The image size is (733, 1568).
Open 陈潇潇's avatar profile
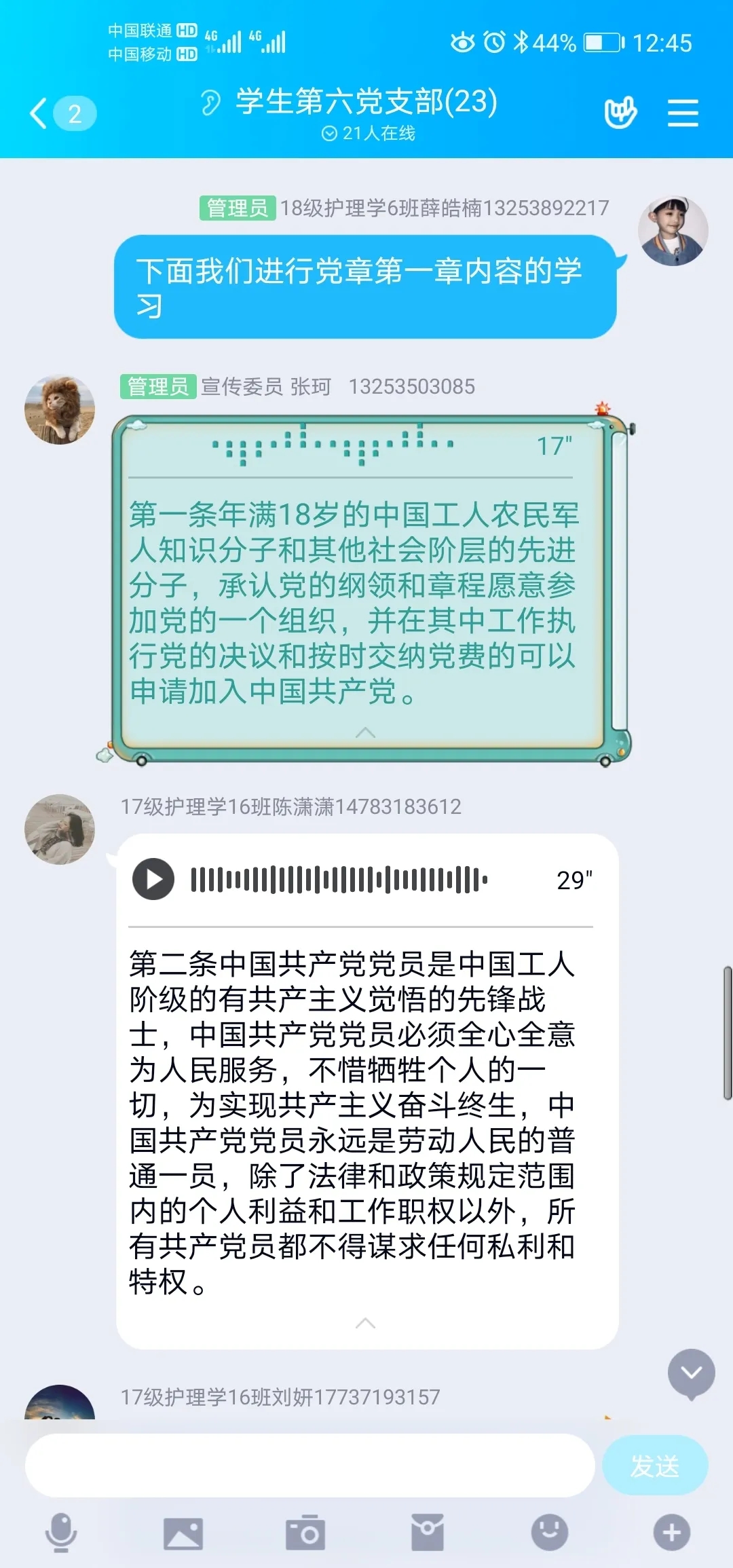pos(60,829)
